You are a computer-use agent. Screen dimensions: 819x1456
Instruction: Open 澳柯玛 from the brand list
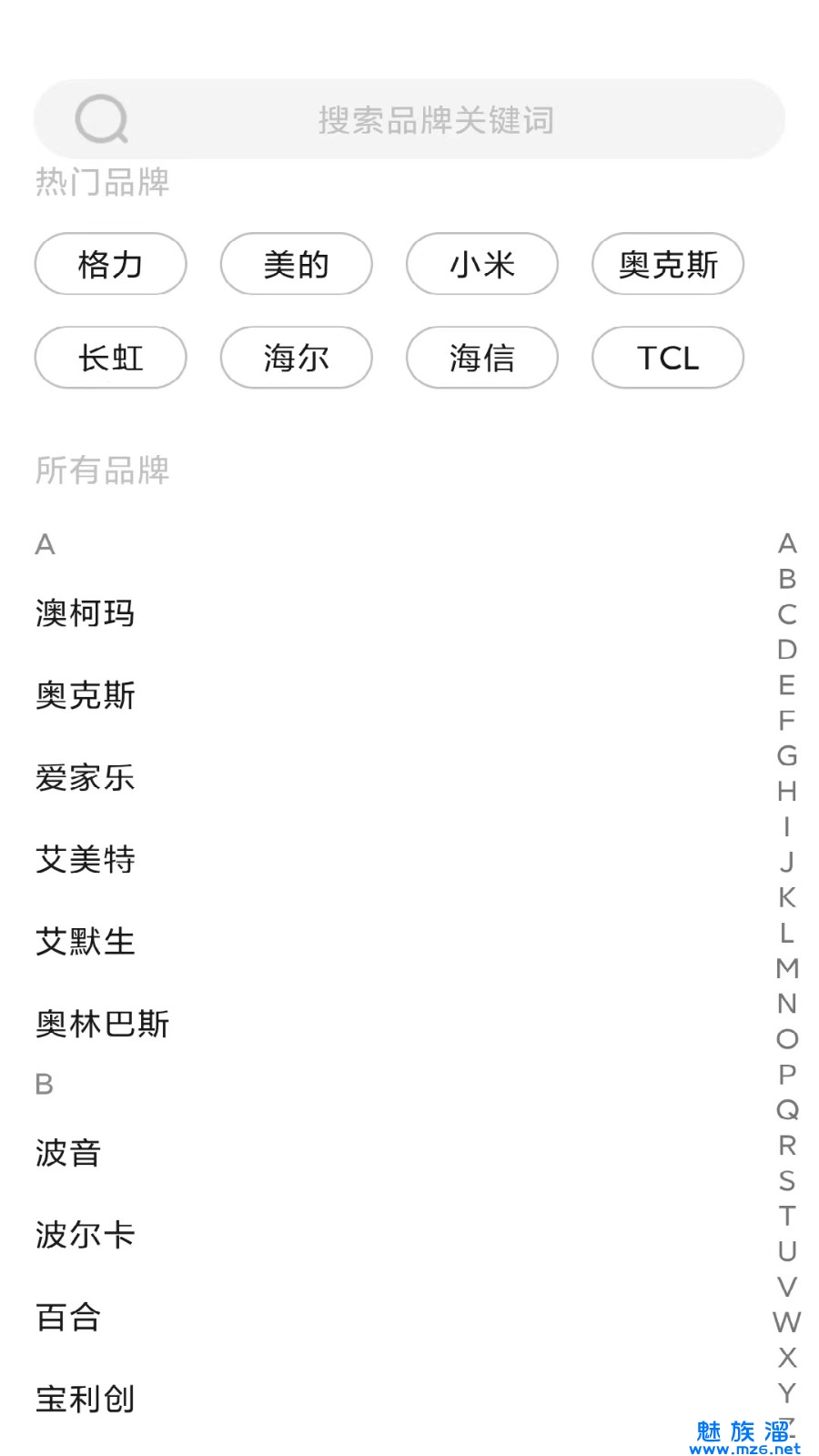click(86, 613)
